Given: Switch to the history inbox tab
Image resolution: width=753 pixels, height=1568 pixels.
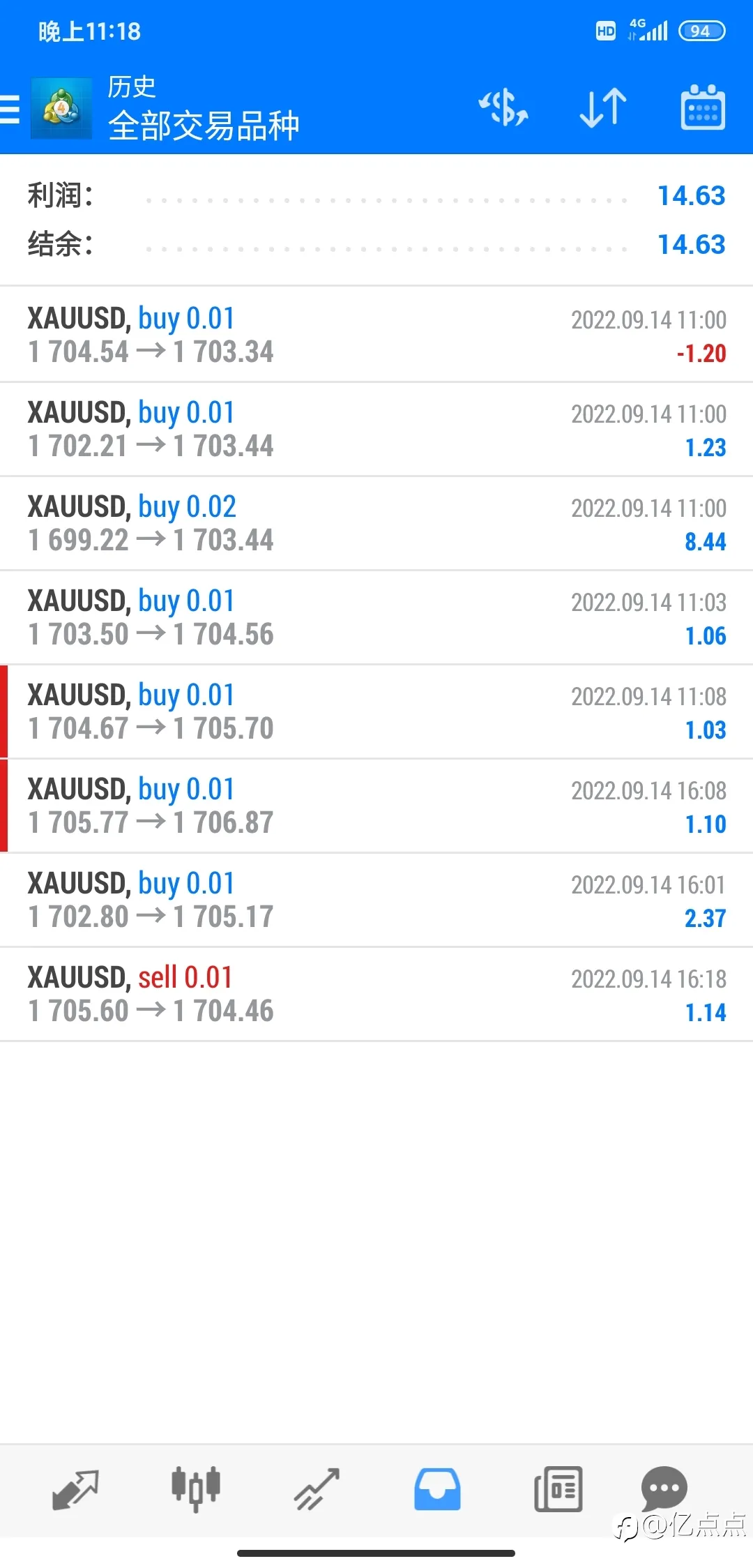Looking at the screenshot, I should coord(437,1489).
